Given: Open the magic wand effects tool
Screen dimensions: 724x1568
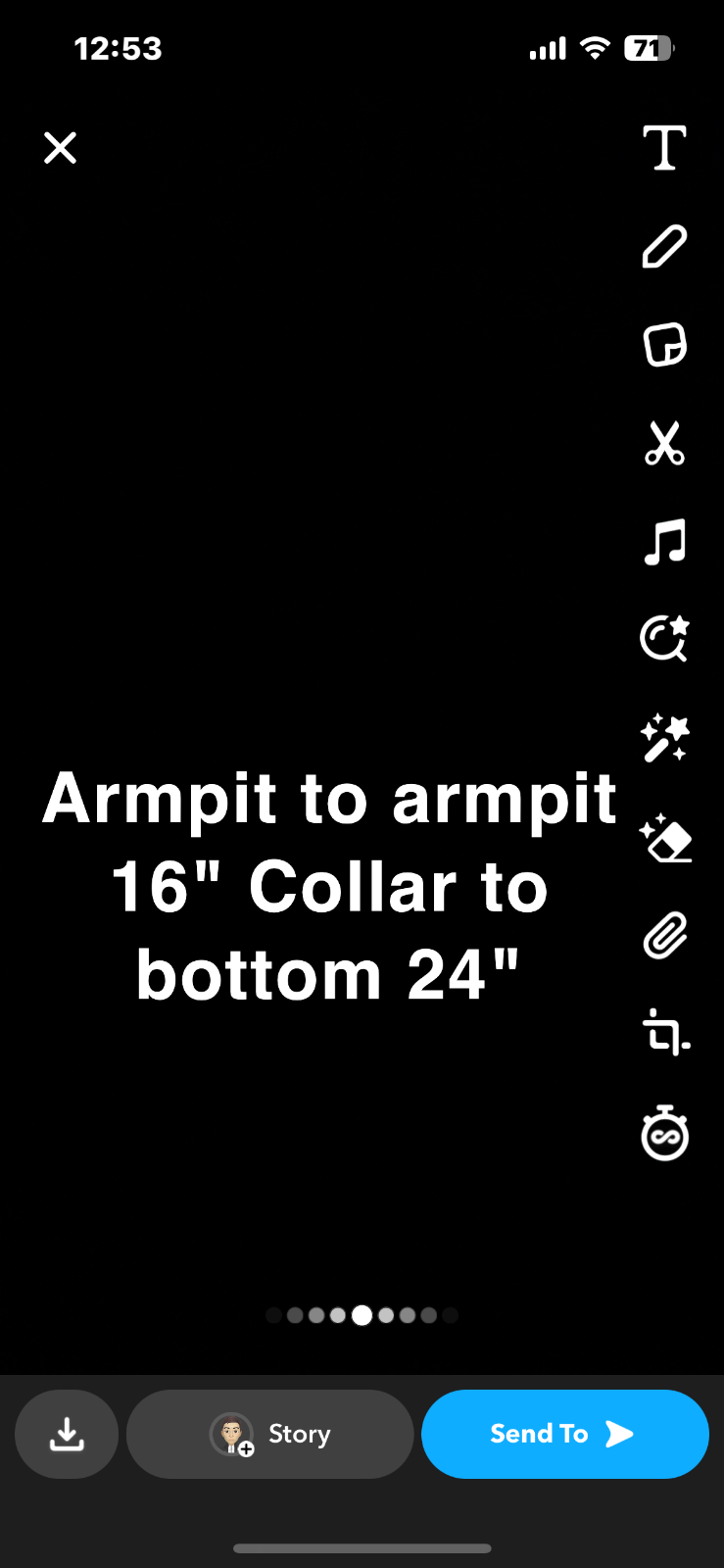Looking at the screenshot, I should point(664,738).
